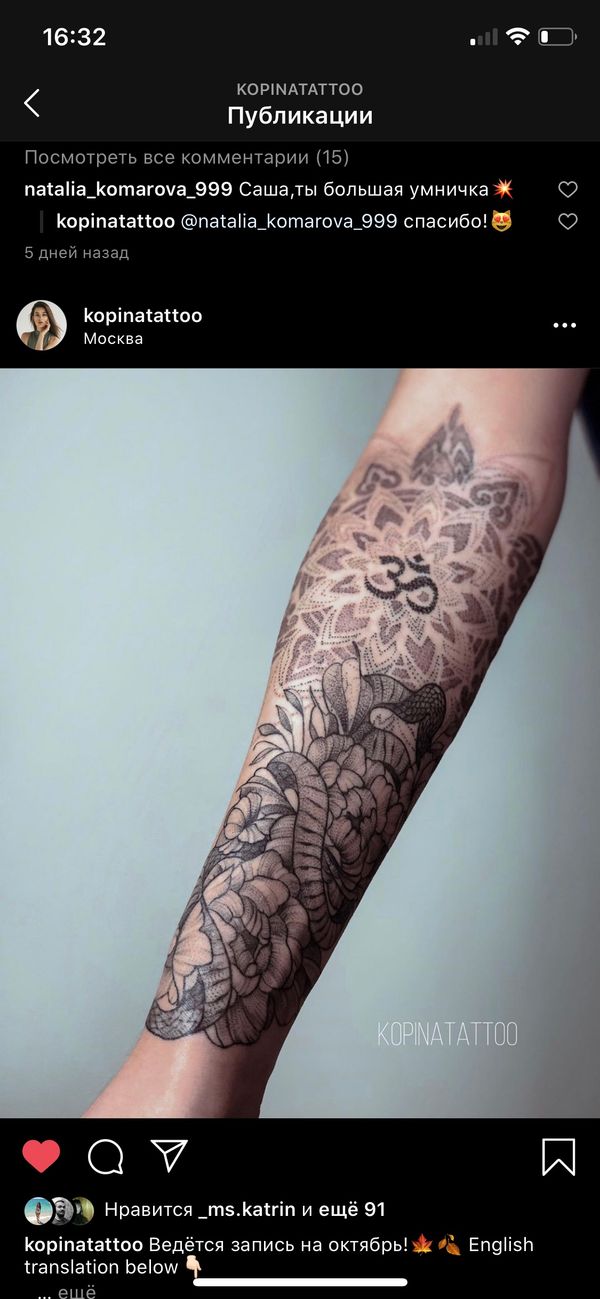The image size is (600, 1299).
Task: Share the post with the paper plane
Action: [x=169, y=1156]
